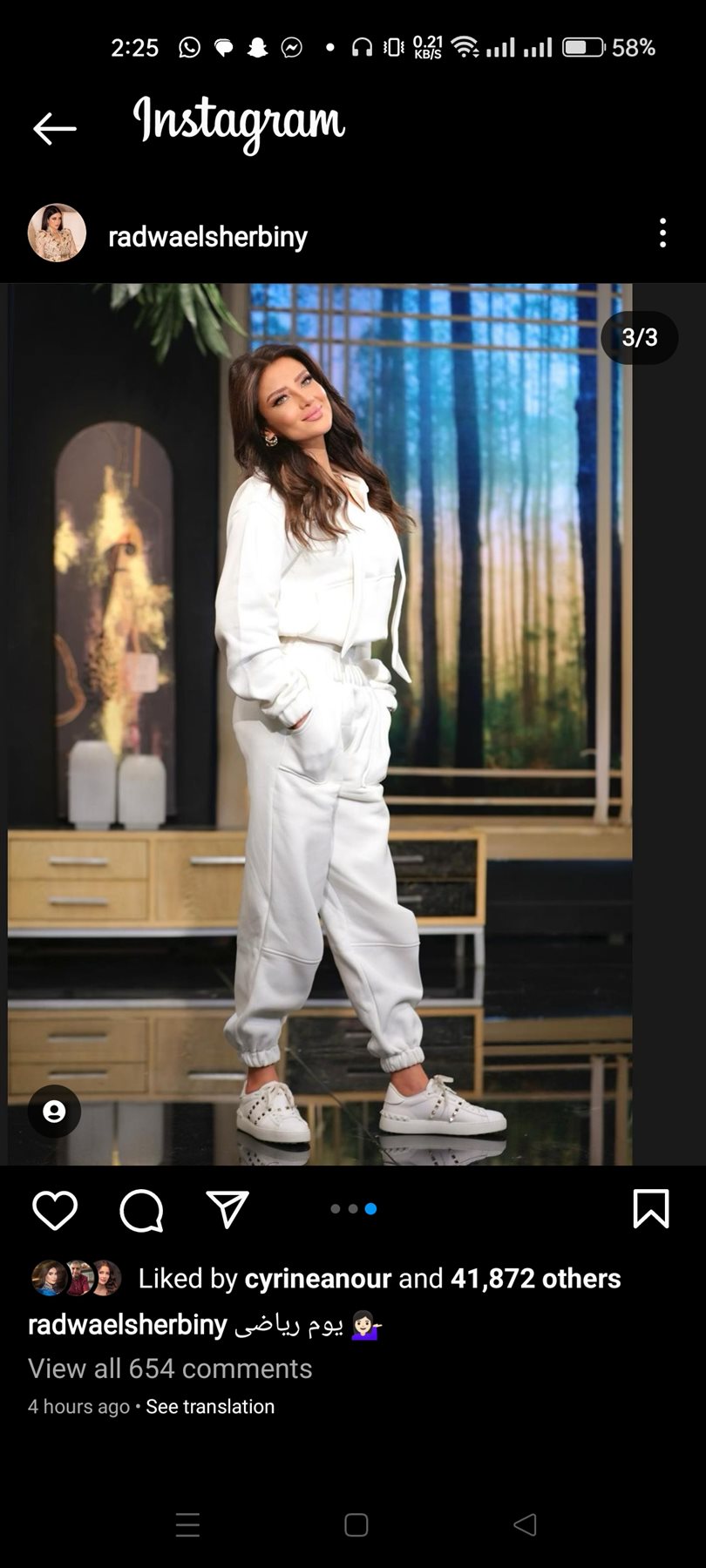Viewport: 706px width, 1568px height.
Task: View all 654 comments
Action: tap(170, 1368)
